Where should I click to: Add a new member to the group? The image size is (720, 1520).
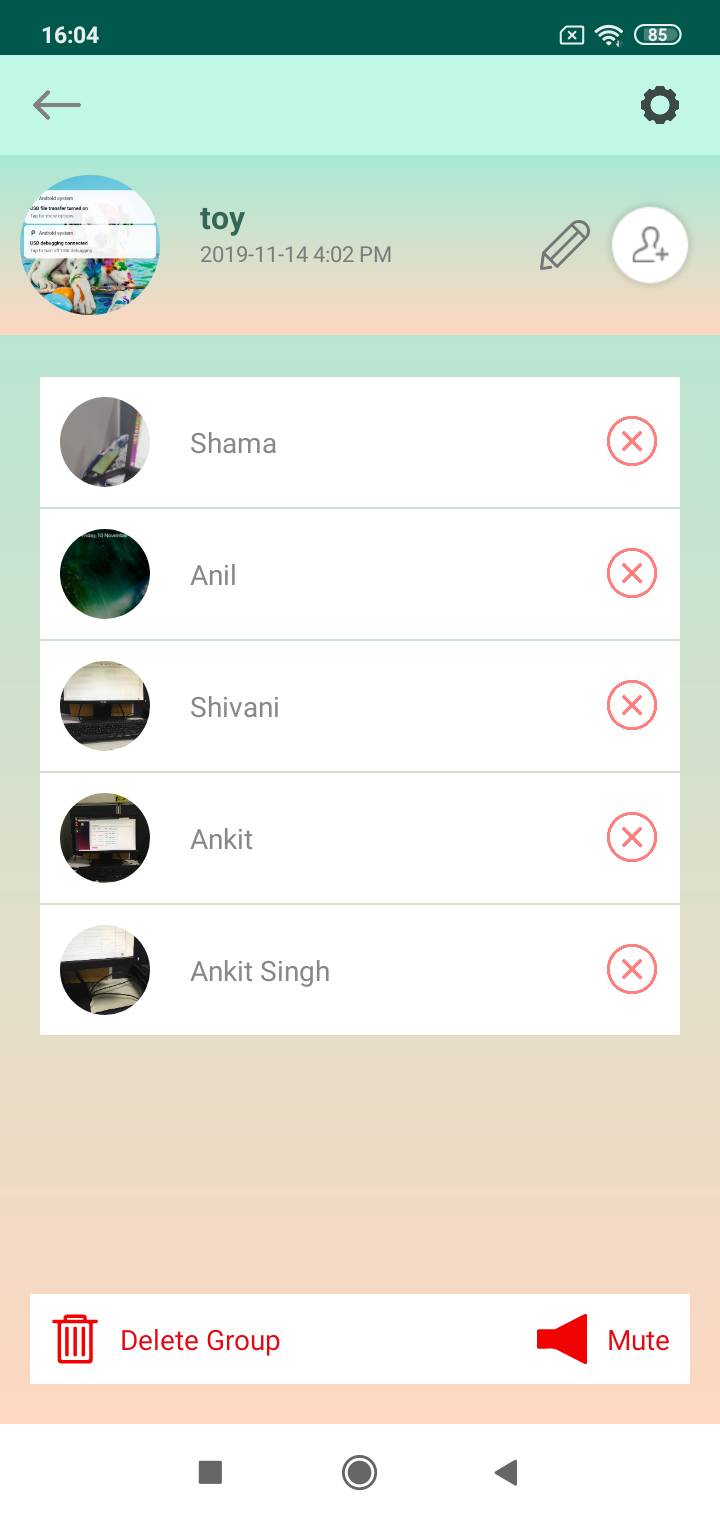pyautogui.click(x=650, y=246)
